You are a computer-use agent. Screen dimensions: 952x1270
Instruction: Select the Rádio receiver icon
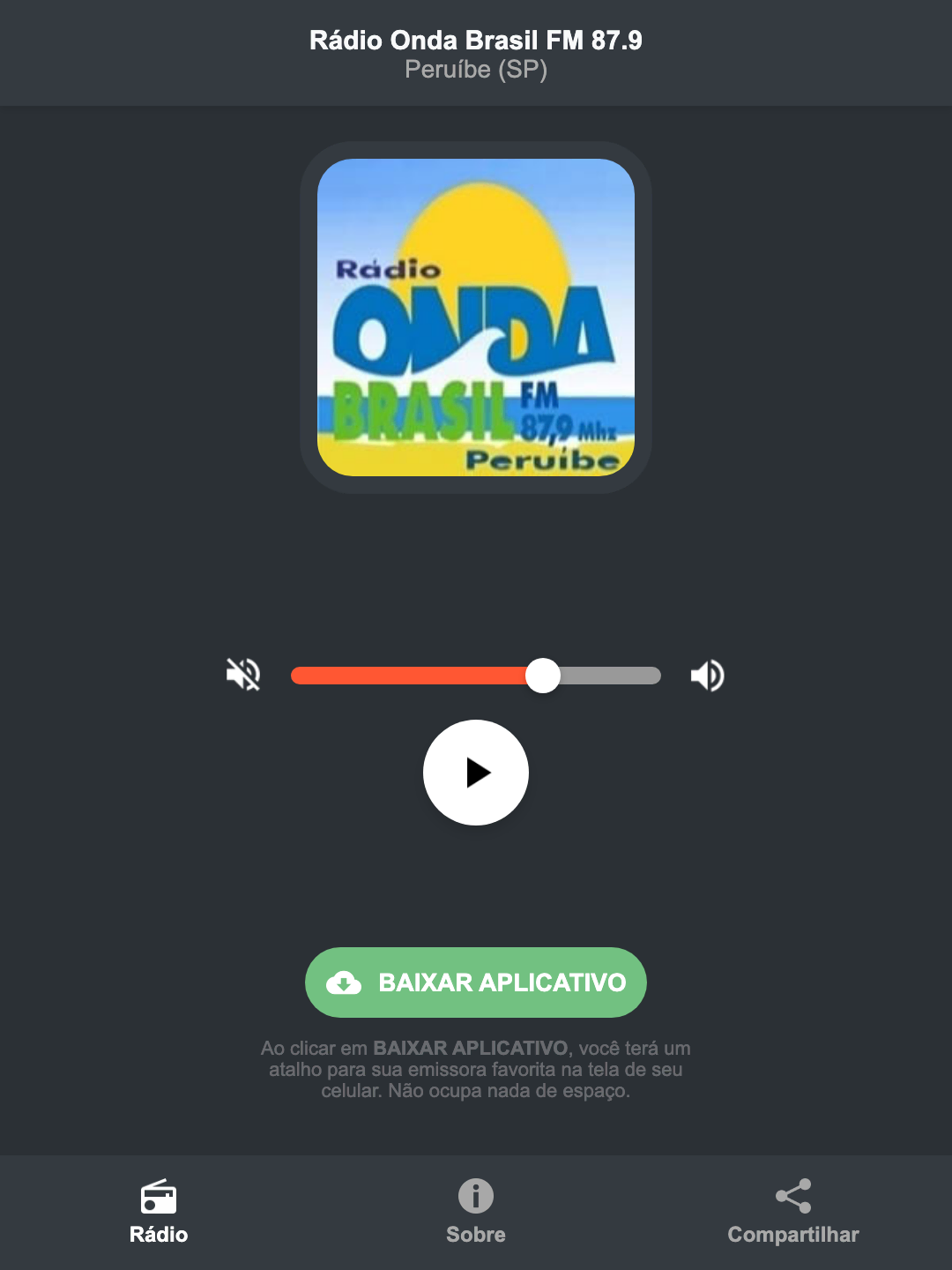click(x=159, y=1199)
